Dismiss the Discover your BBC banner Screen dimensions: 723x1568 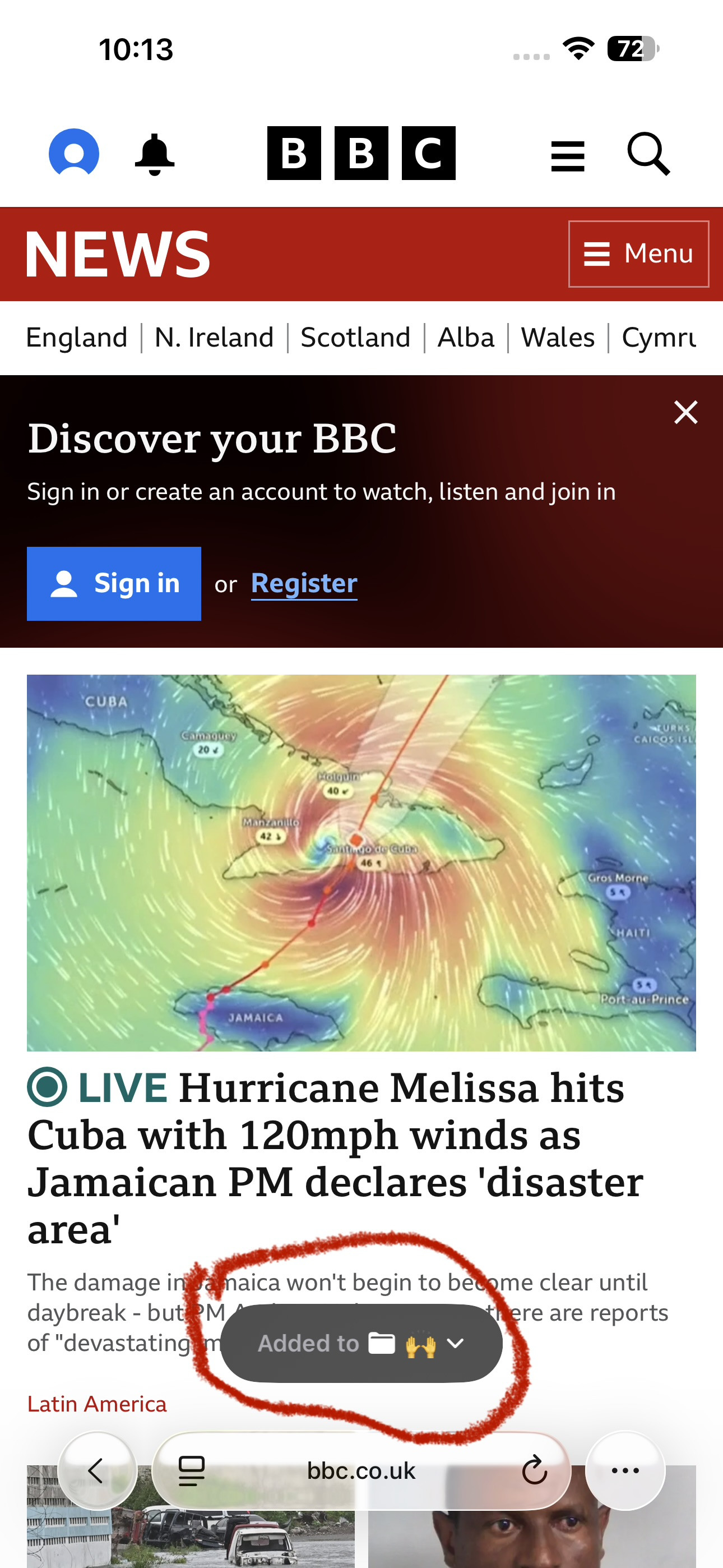coord(685,413)
